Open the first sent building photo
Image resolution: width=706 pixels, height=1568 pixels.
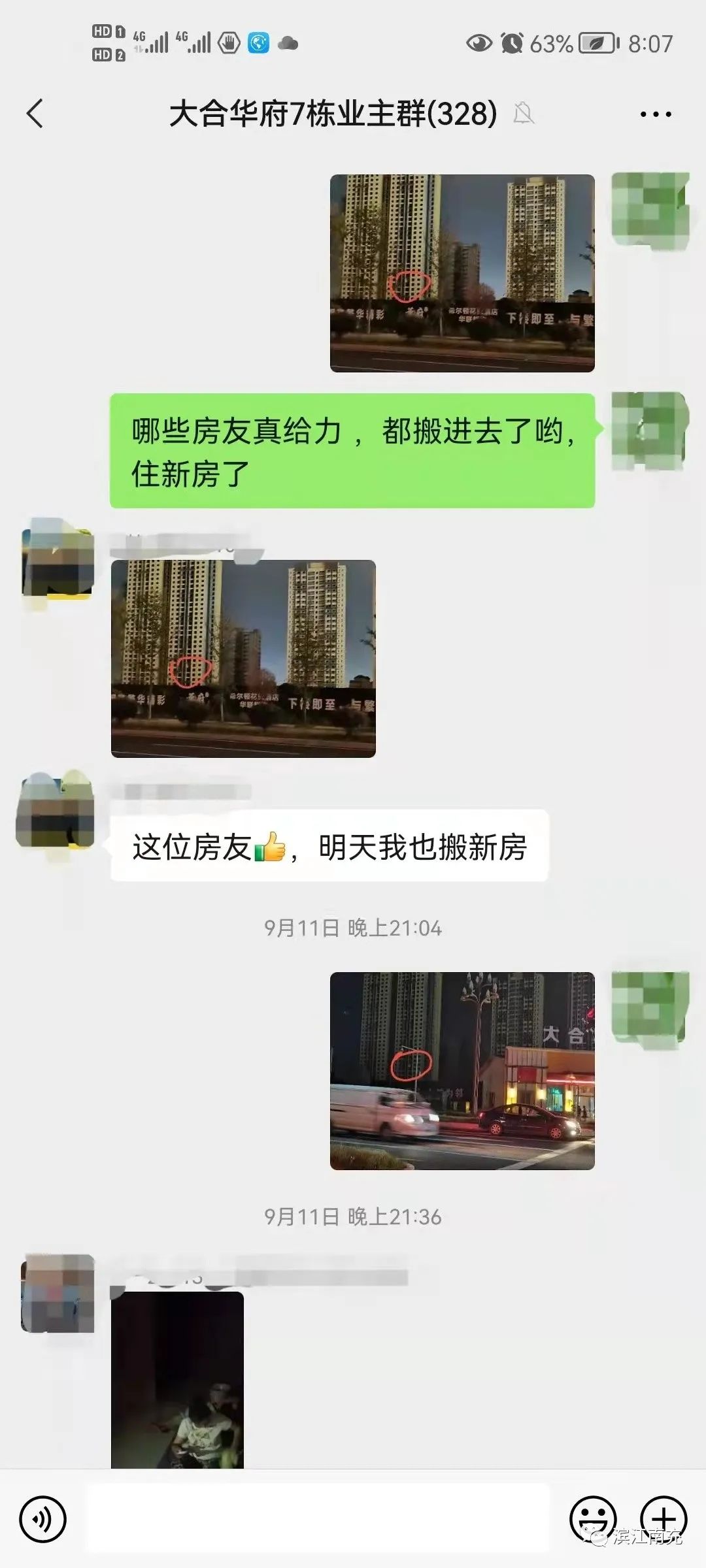(462, 273)
